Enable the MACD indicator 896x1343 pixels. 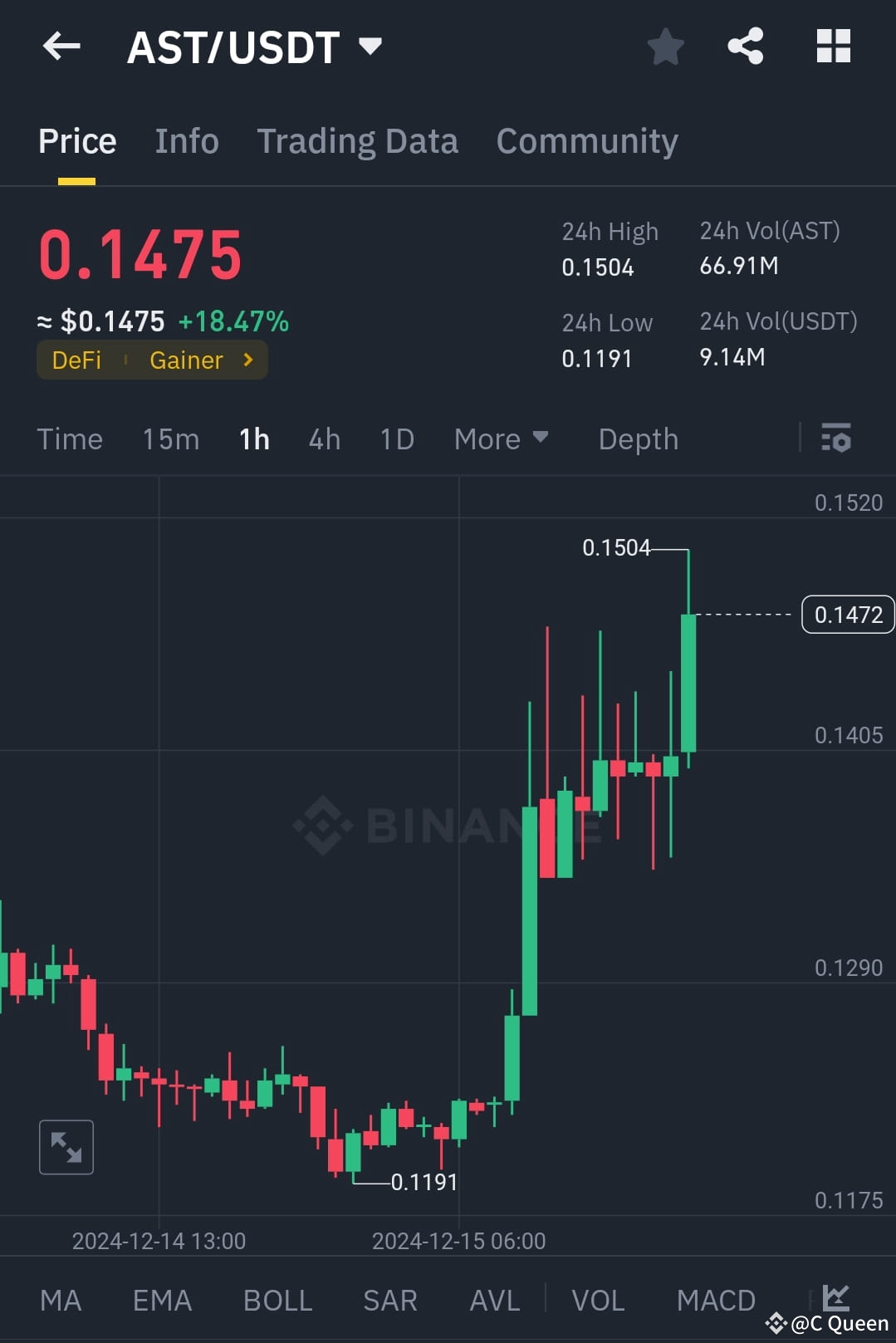(715, 1301)
